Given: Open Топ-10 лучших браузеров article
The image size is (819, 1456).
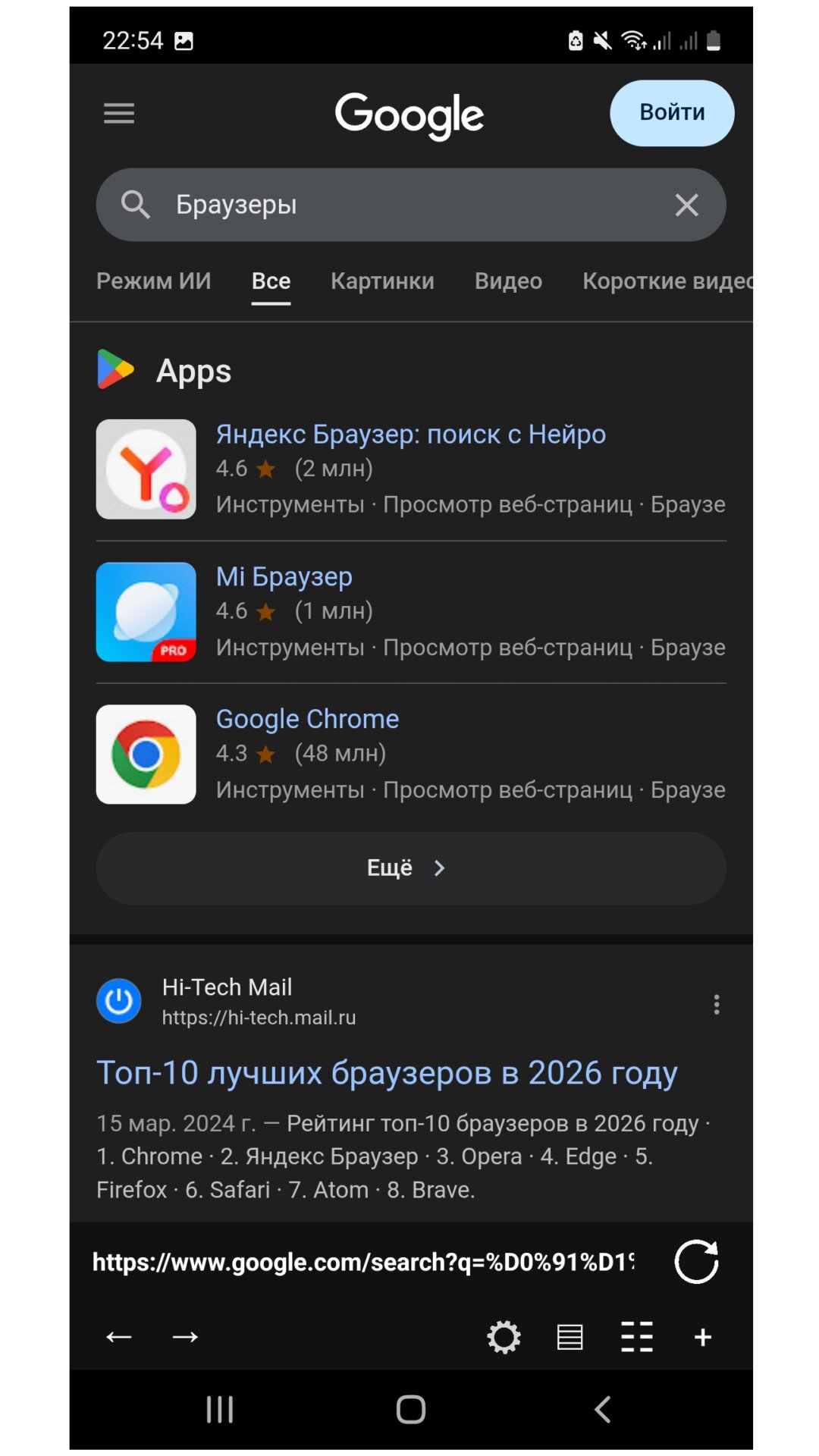Looking at the screenshot, I should [387, 1073].
